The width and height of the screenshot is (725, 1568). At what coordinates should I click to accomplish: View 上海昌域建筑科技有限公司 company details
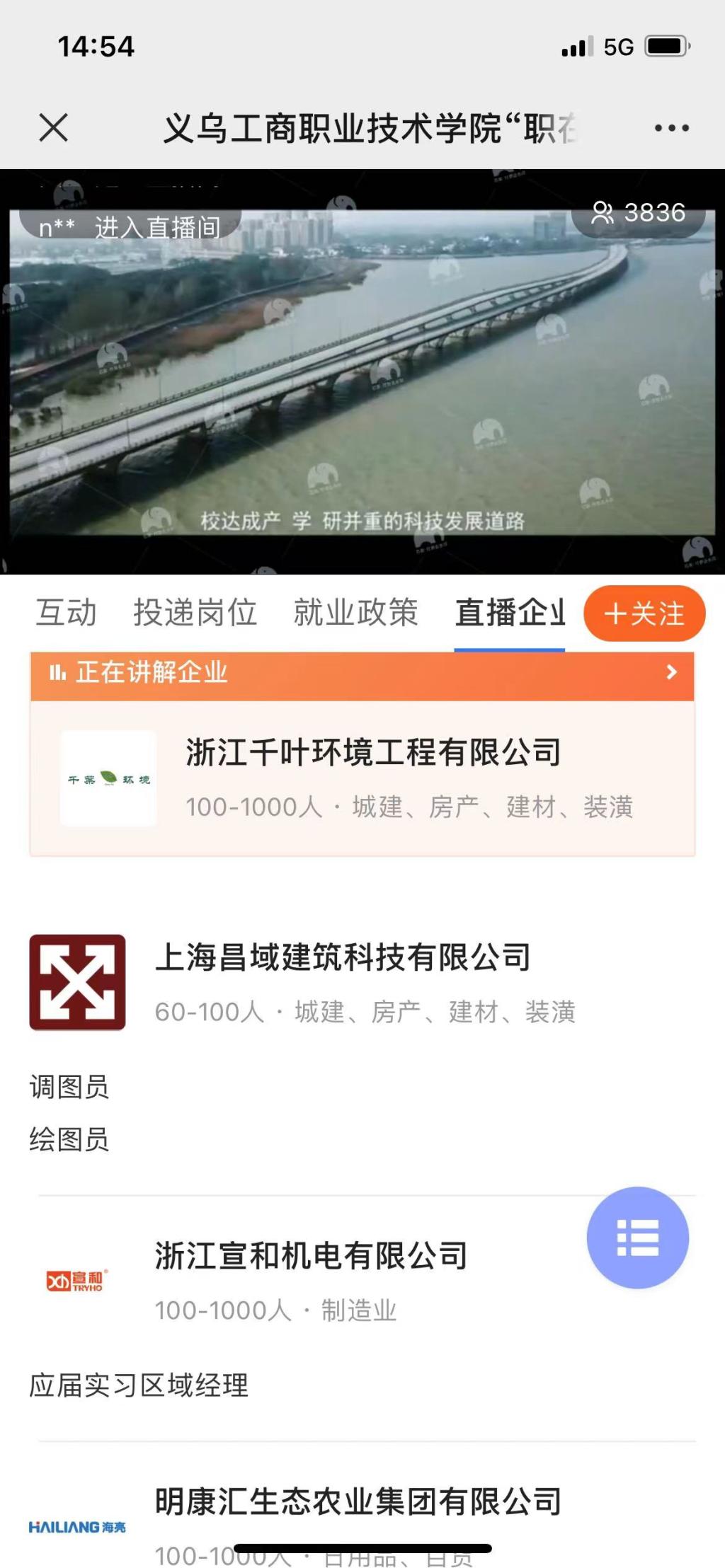tap(343, 957)
